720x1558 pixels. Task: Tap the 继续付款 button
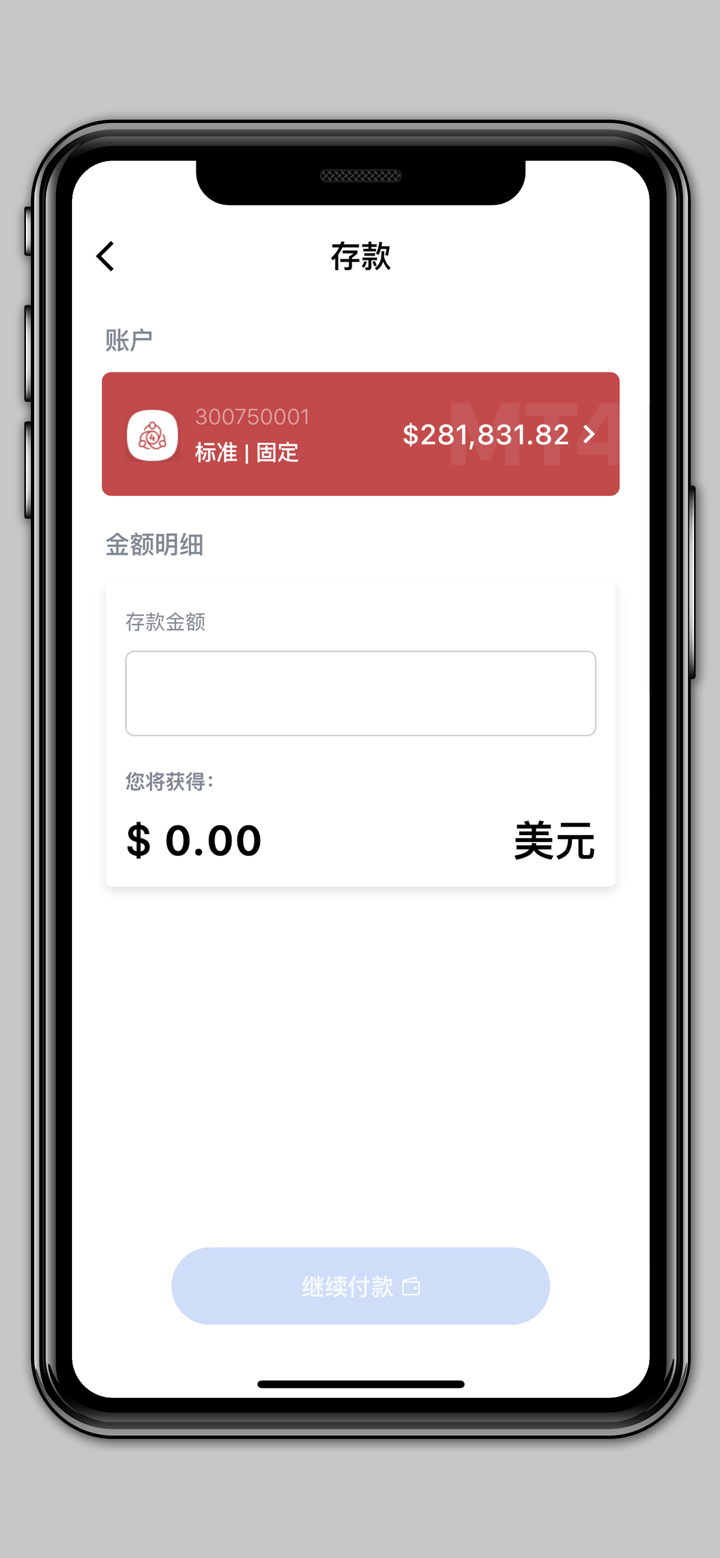point(360,1286)
